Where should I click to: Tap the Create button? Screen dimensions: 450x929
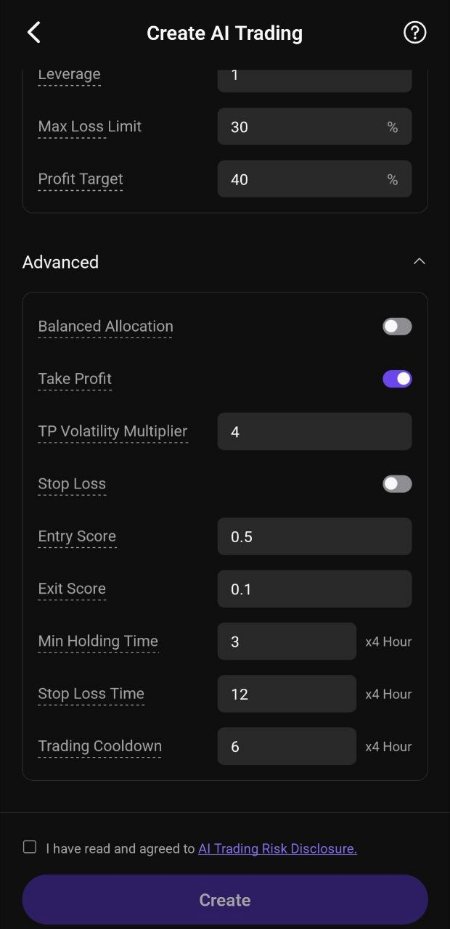point(225,900)
